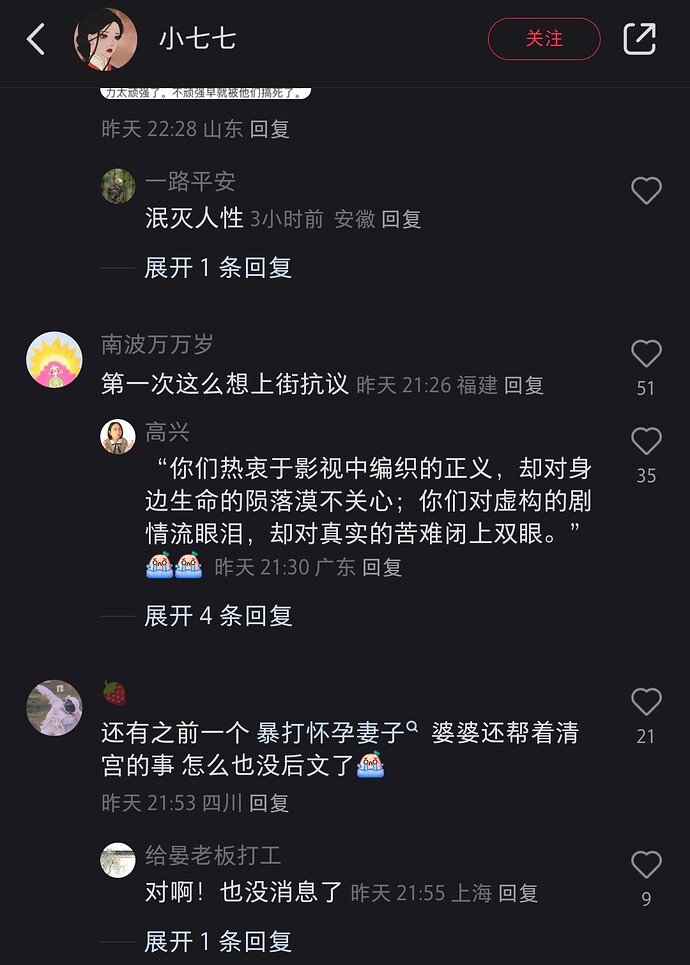Screen dimensions: 690x965
Task: Reply to 高兴's comment
Action: coord(382,567)
